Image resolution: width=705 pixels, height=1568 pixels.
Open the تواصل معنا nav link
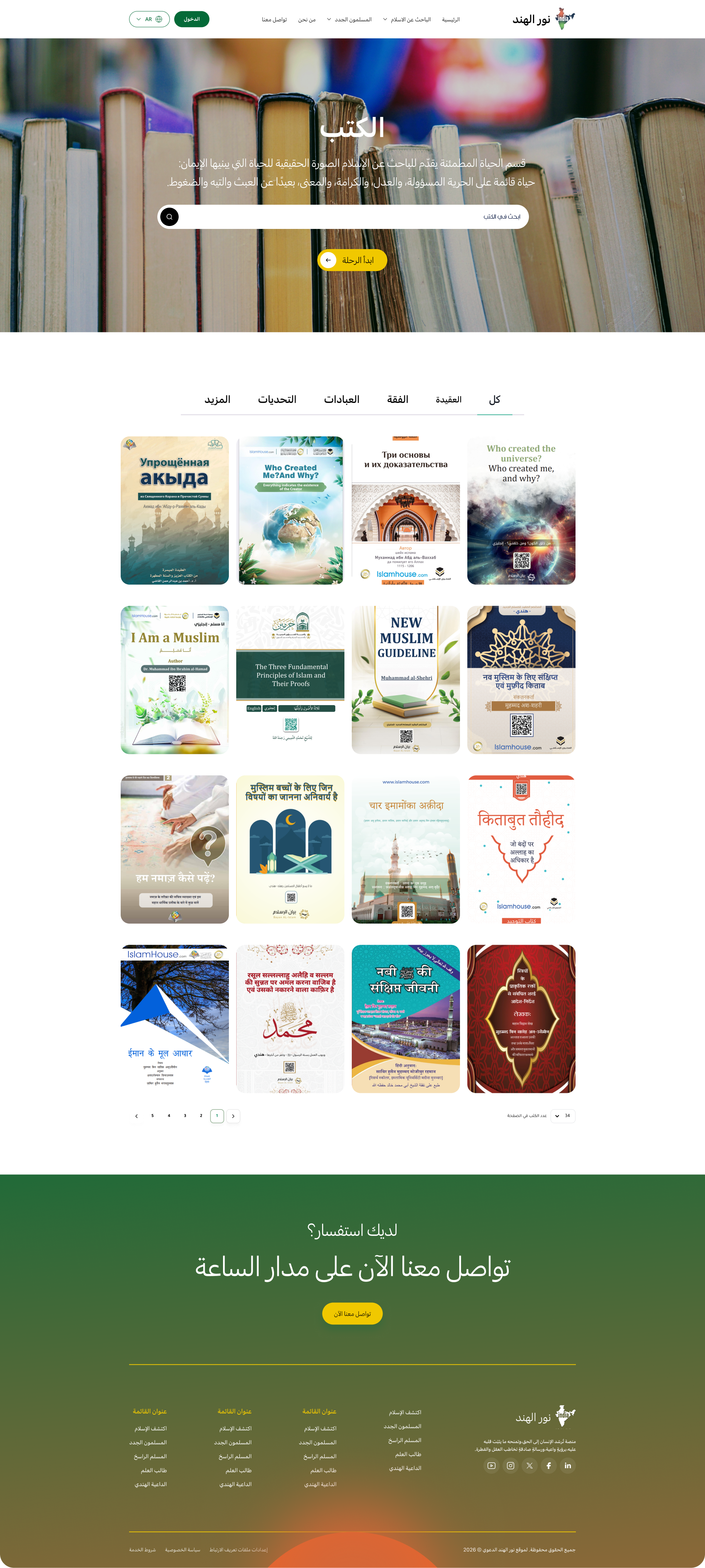(x=274, y=19)
